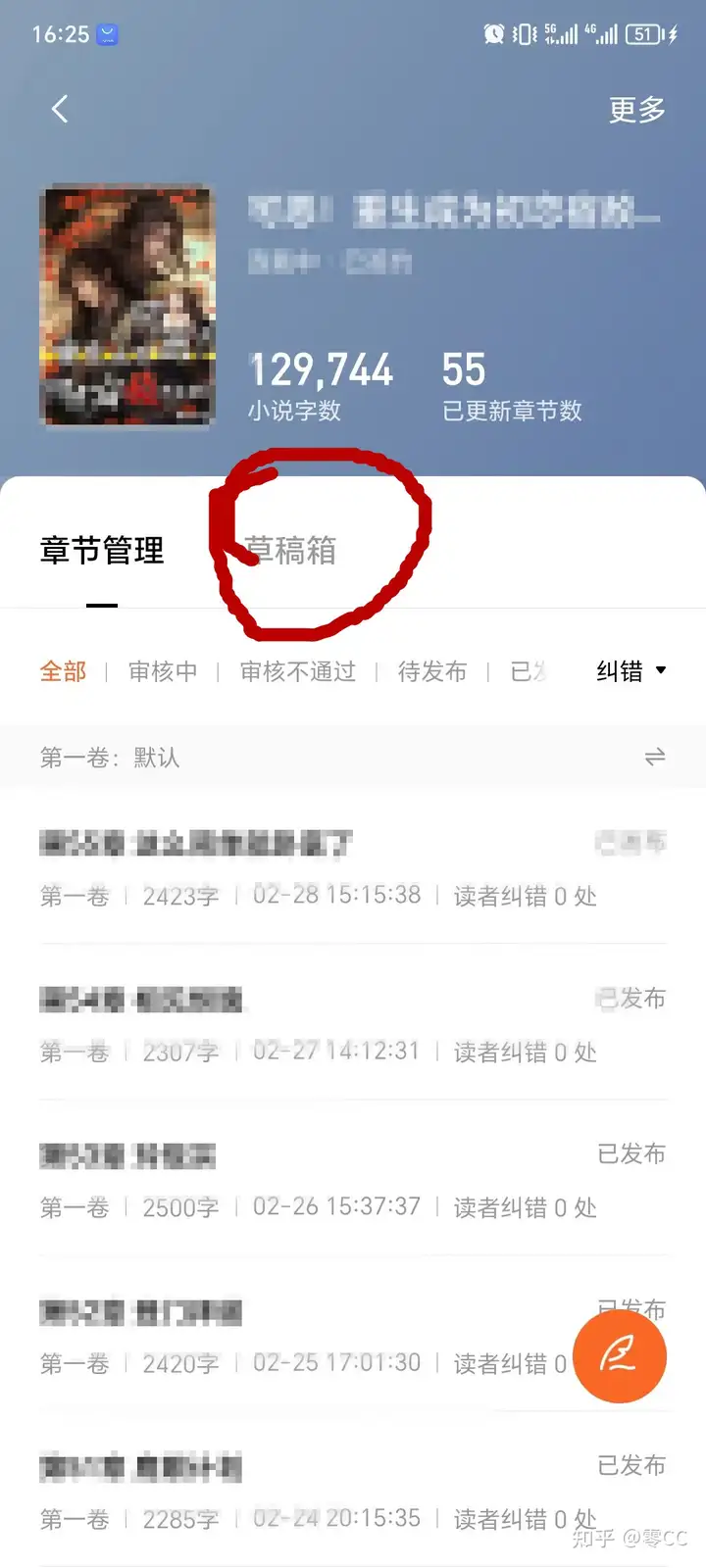The image size is (706, 1568).
Task: Toggle chapter sort order in 第一卷
Action: coord(654,757)
